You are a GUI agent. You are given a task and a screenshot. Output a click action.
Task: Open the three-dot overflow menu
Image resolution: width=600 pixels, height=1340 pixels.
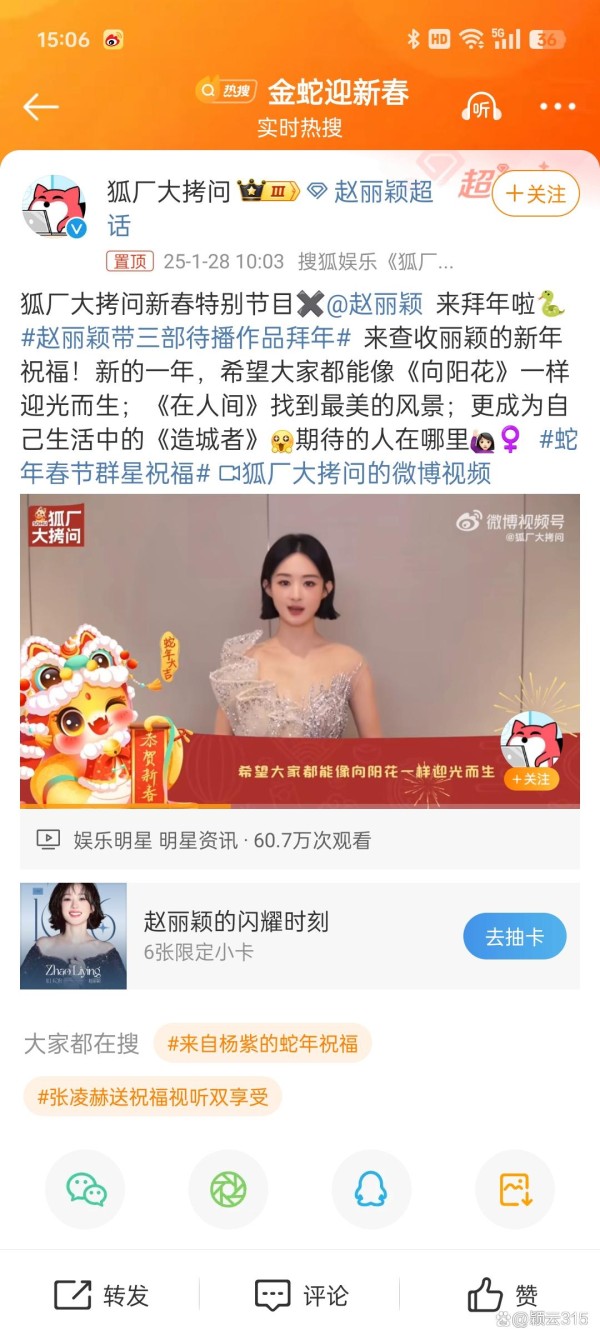tap(557, 107)
